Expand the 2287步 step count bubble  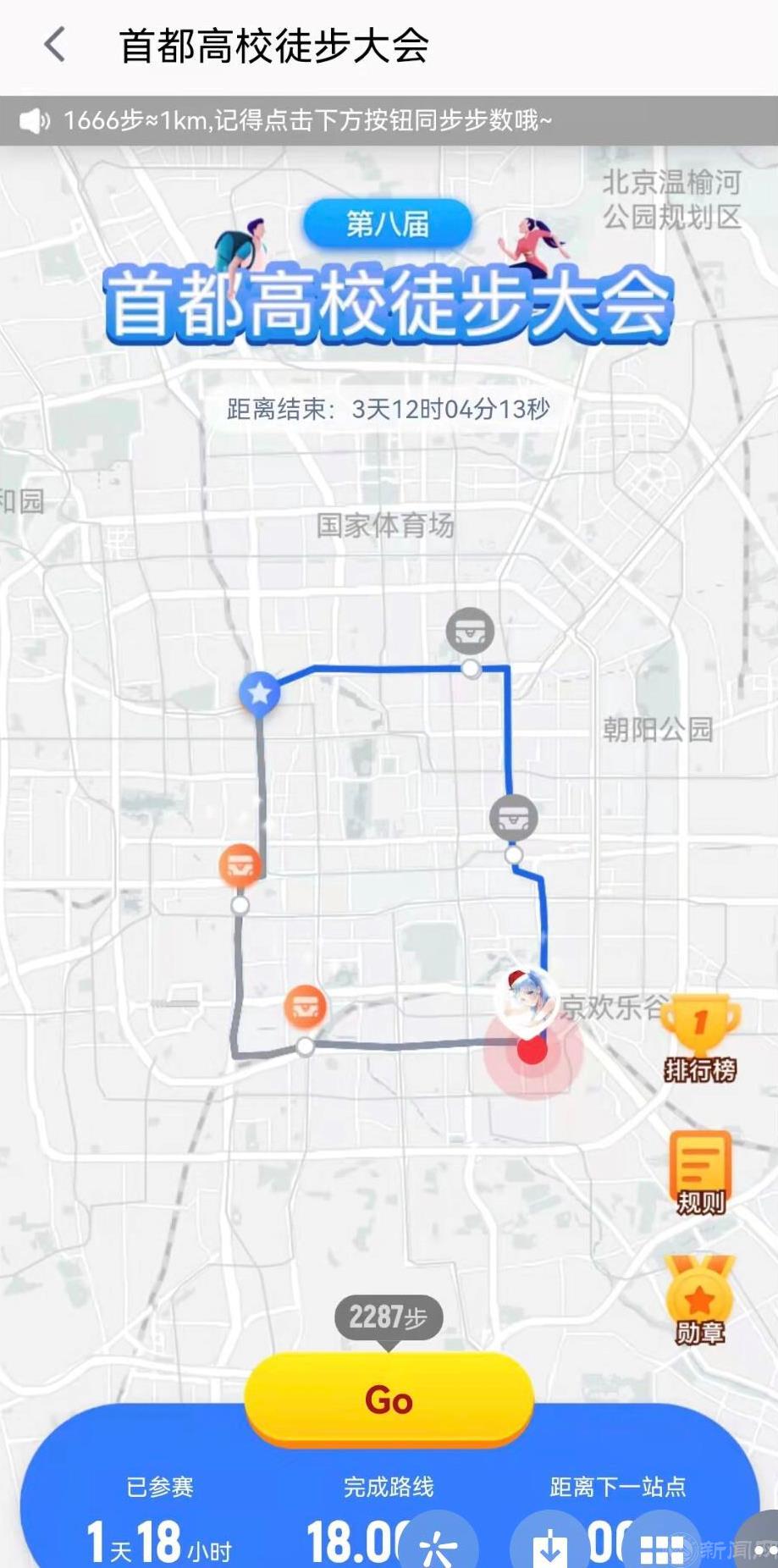coord(388,1315)
